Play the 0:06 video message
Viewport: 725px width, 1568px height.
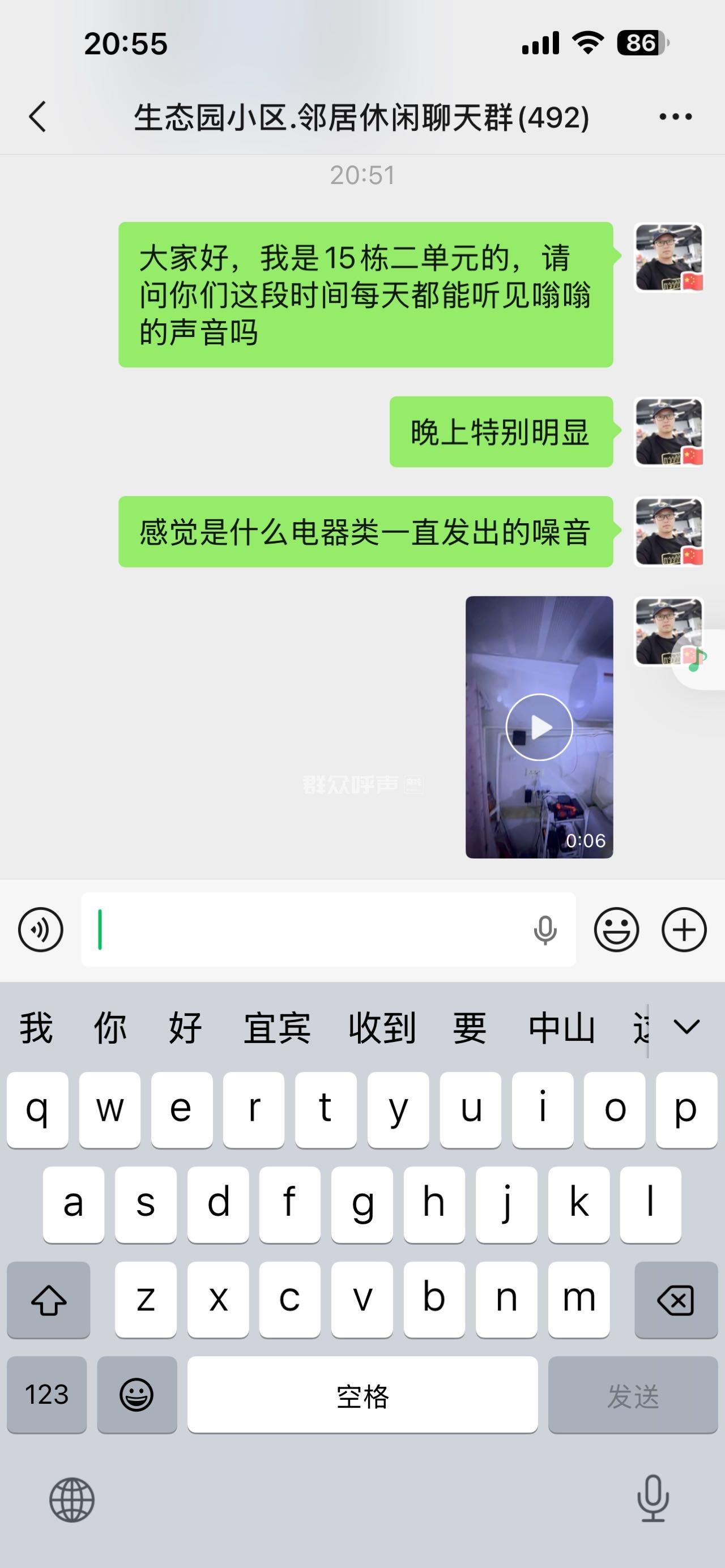pos(539,727)
